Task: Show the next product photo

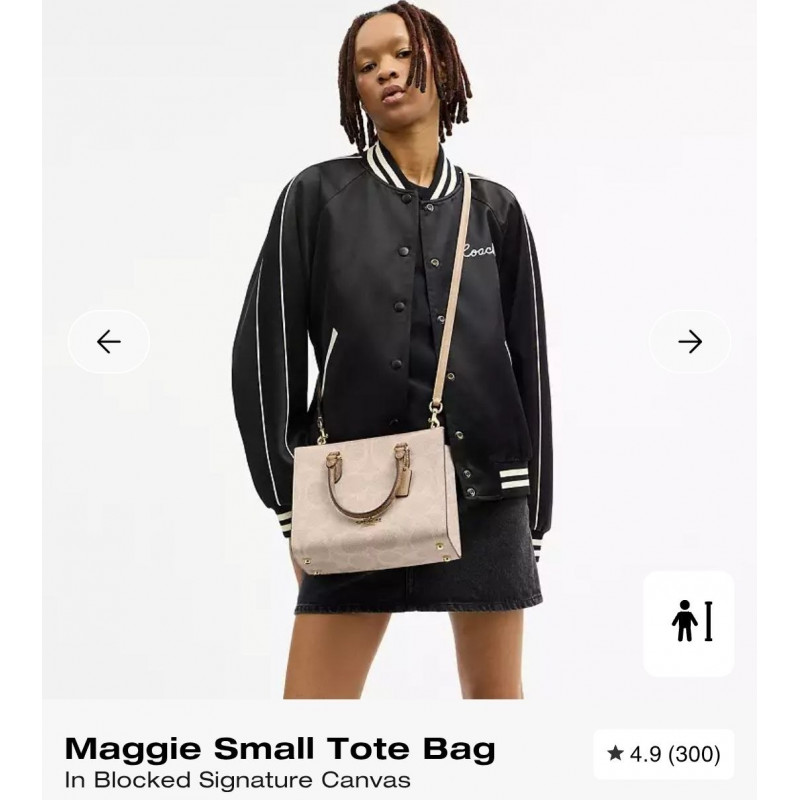Action: click(690, 342)
